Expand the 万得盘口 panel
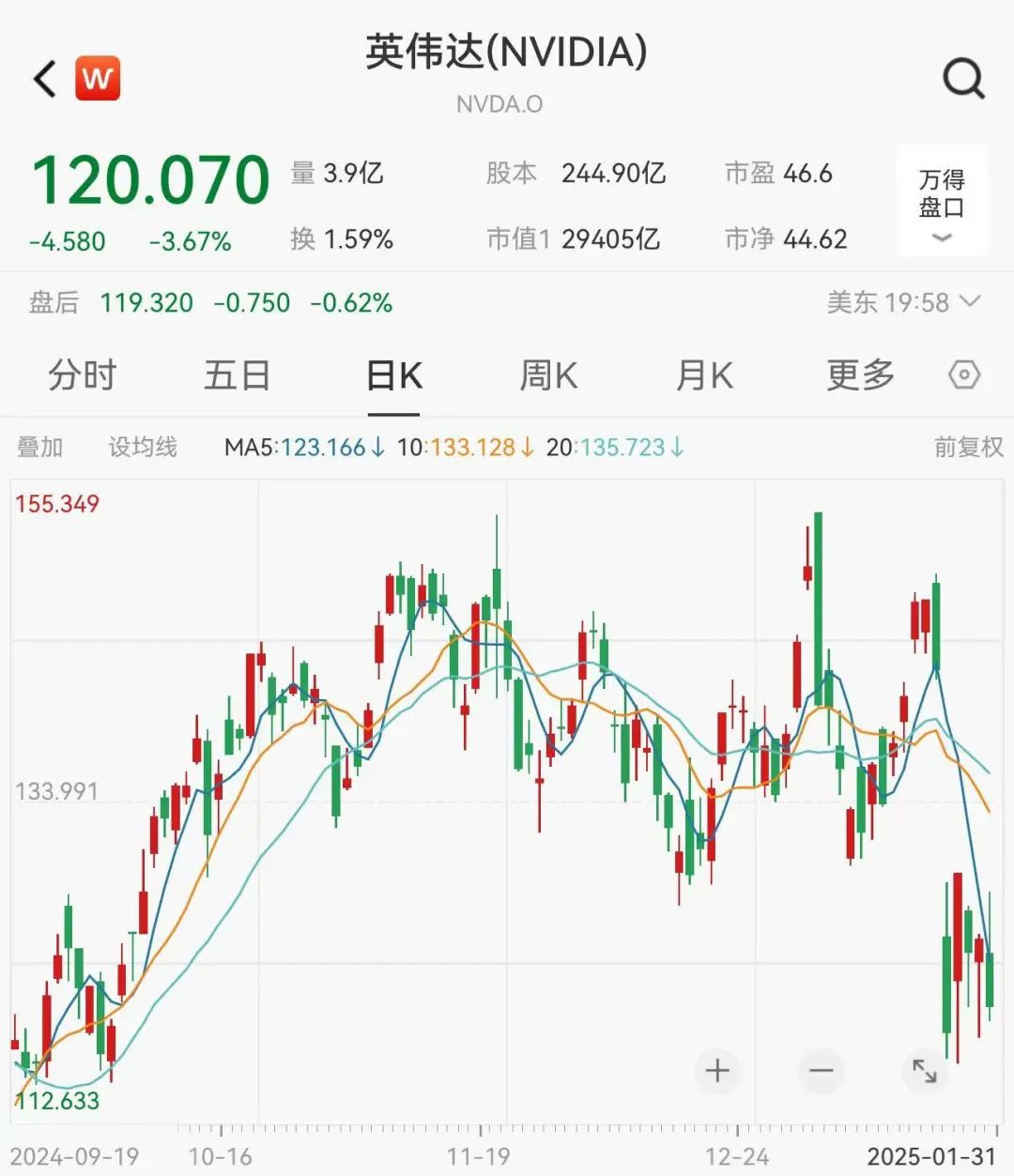Image resolution: width=1014 pixels, height=1176 pixels. click(942, 202)
